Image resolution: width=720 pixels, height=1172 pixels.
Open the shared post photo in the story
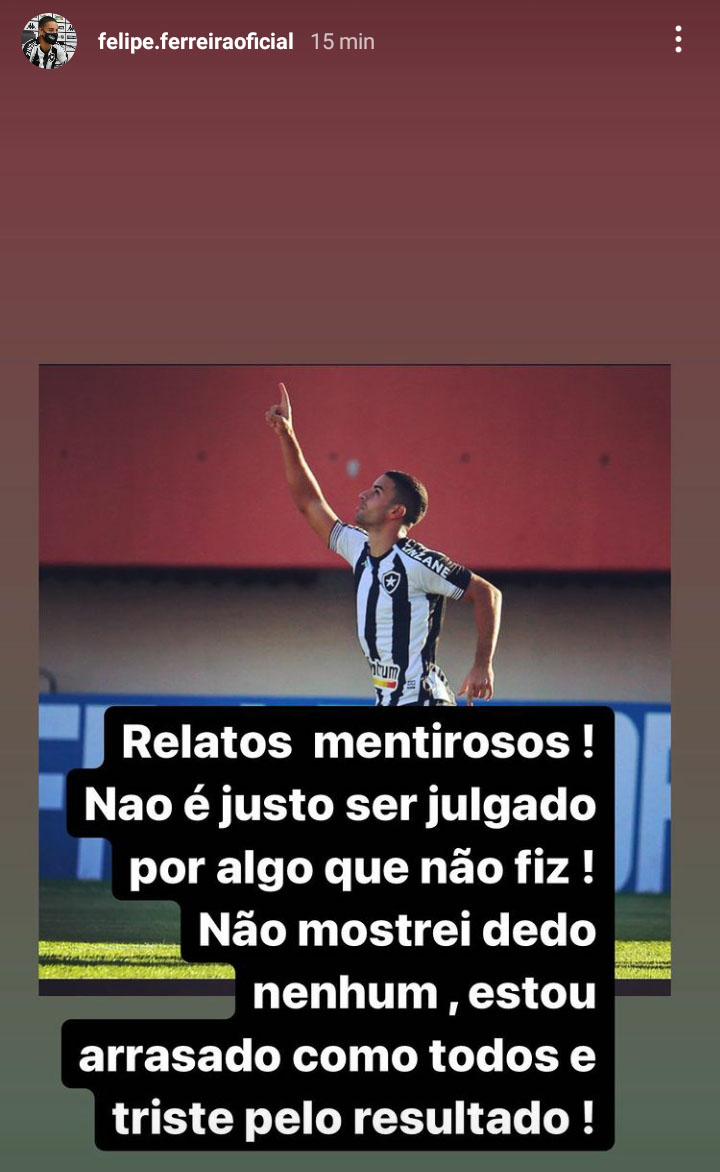(354, 530)
